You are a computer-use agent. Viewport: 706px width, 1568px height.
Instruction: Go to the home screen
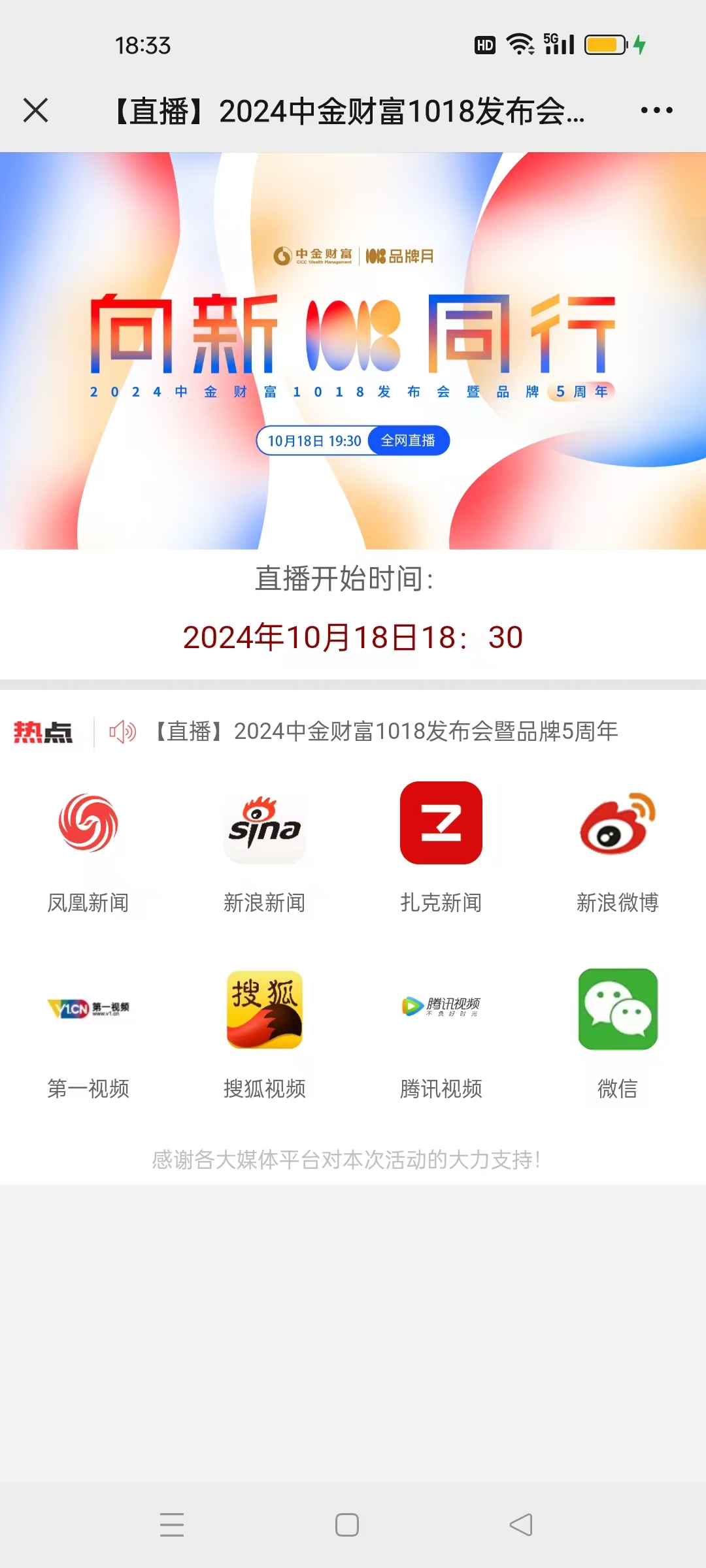click(347, 1525)
